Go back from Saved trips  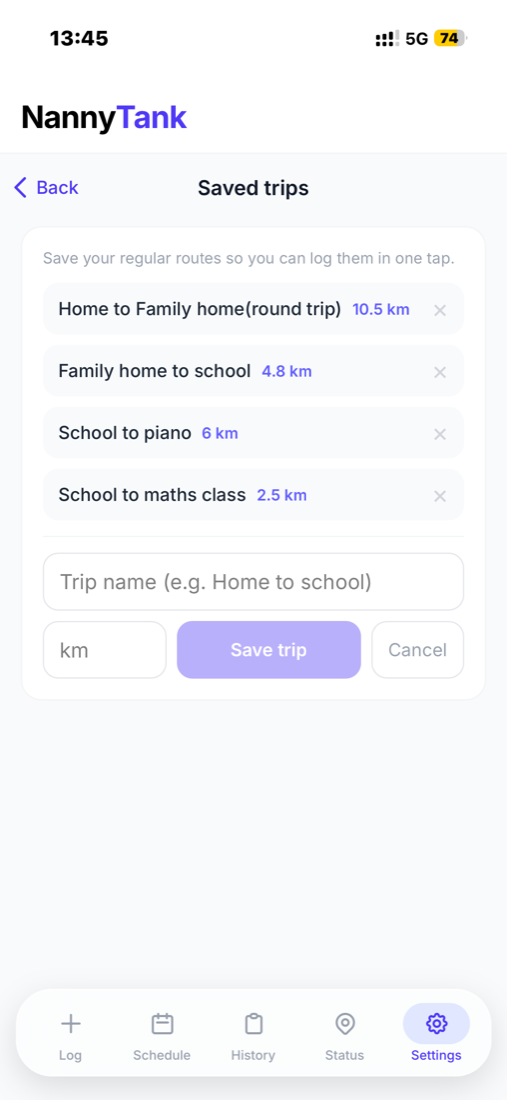pos(46,188)
